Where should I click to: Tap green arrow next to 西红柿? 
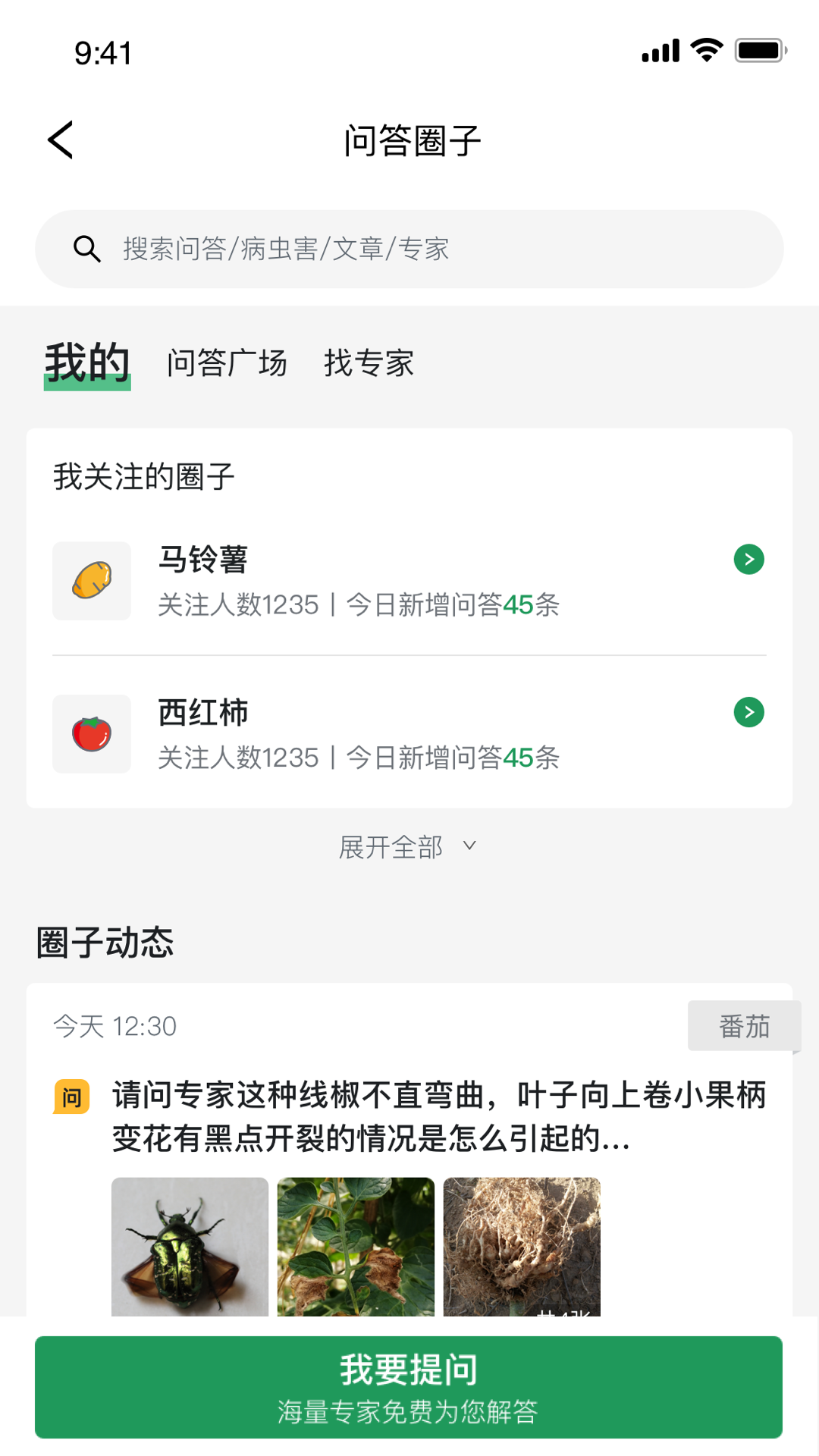pyautogui.click(x=748, y=711)
